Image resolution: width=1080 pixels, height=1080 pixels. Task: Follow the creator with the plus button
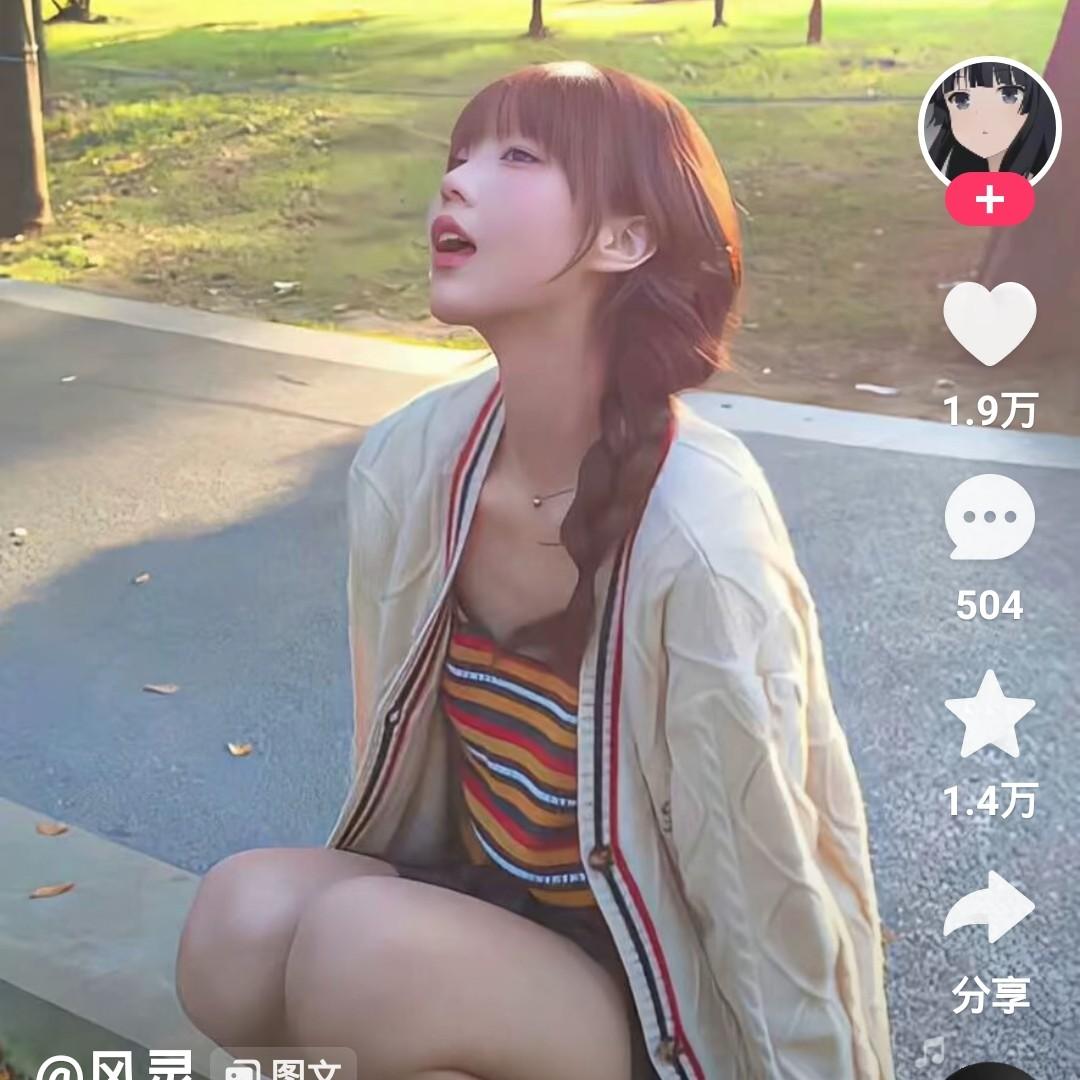click(989, 200)
